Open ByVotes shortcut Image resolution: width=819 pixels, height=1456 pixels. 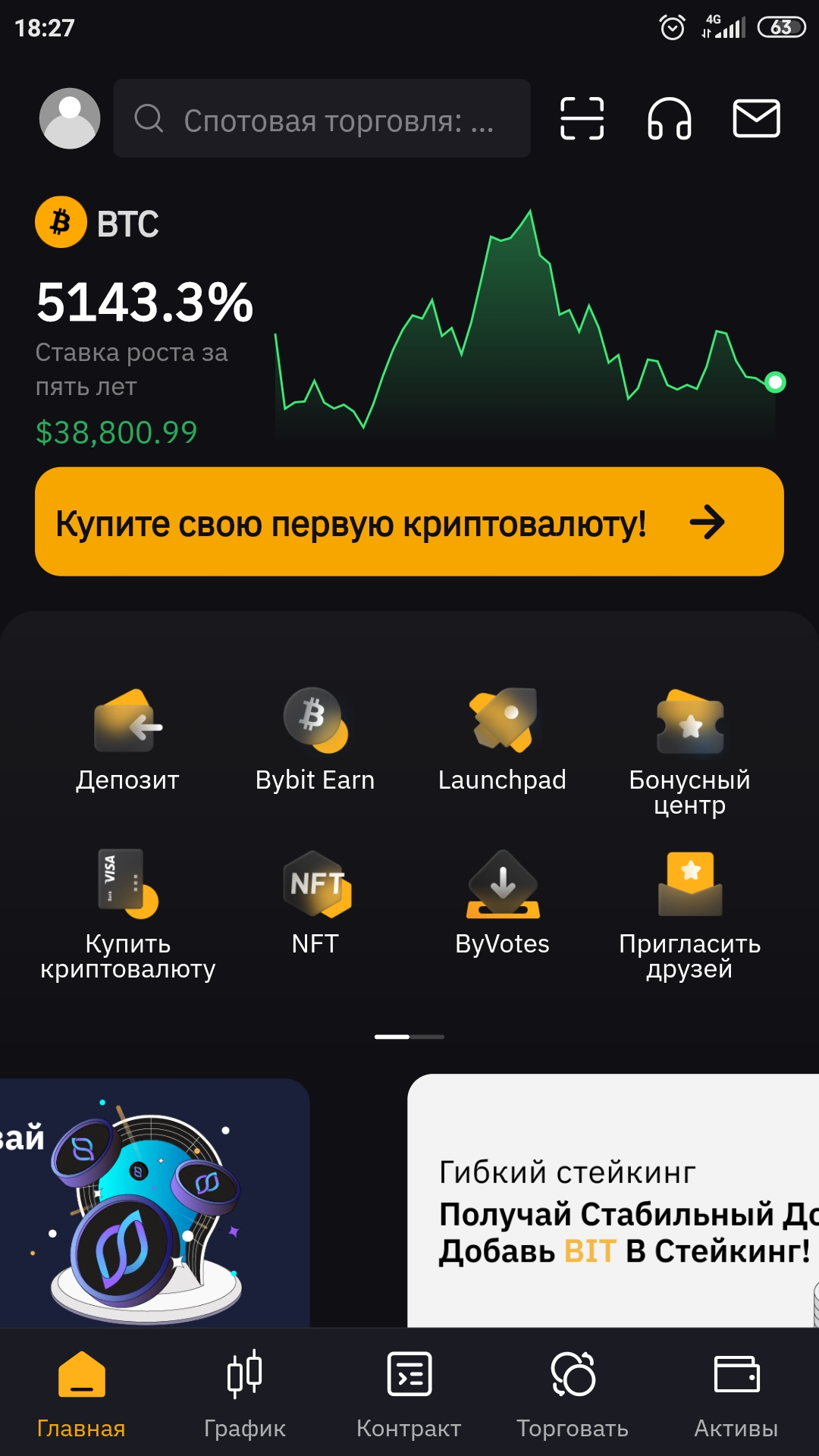pos(502,902)
